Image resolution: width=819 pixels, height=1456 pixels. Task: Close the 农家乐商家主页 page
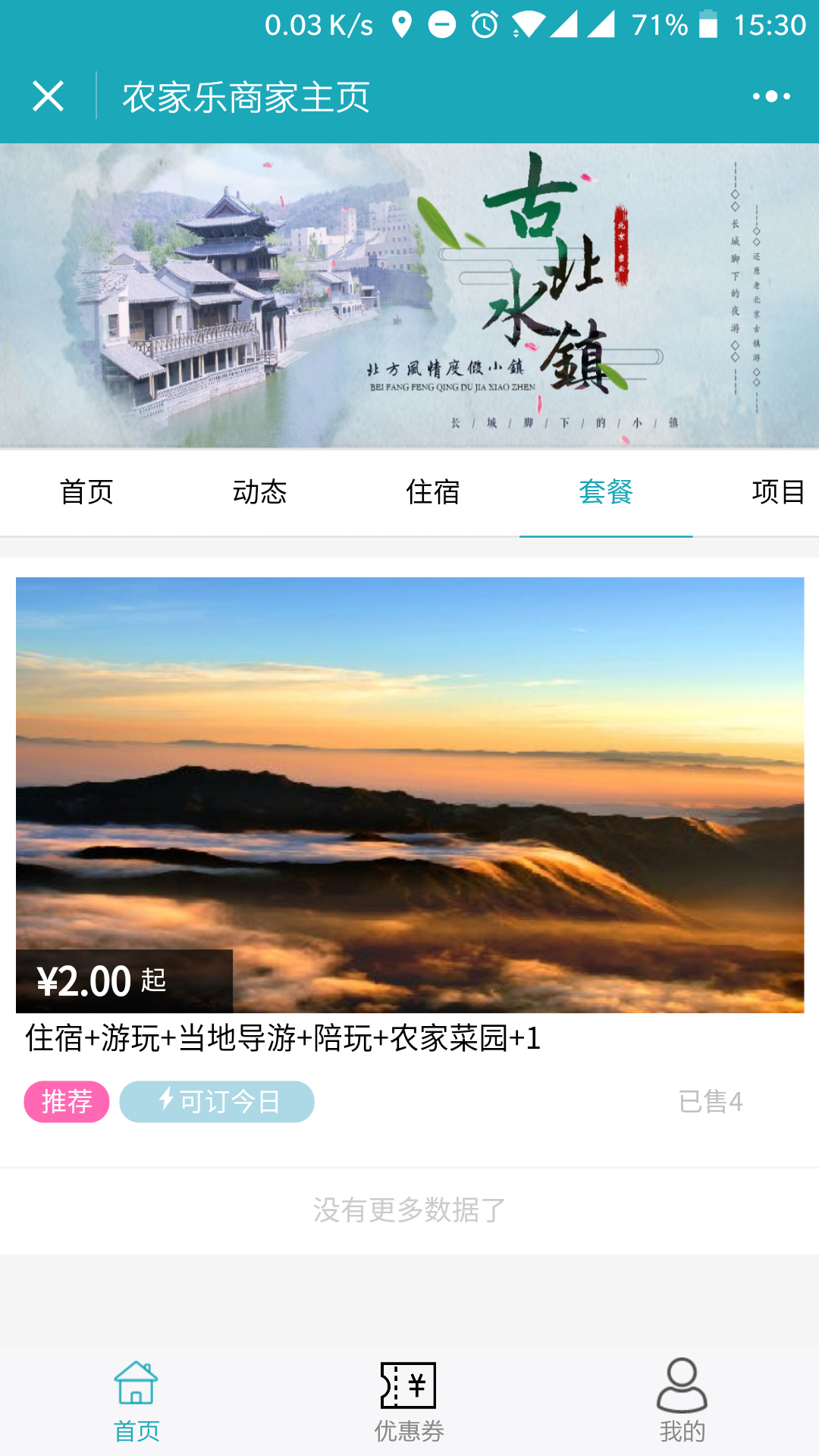pyautogui.click(x=48, y=96)
